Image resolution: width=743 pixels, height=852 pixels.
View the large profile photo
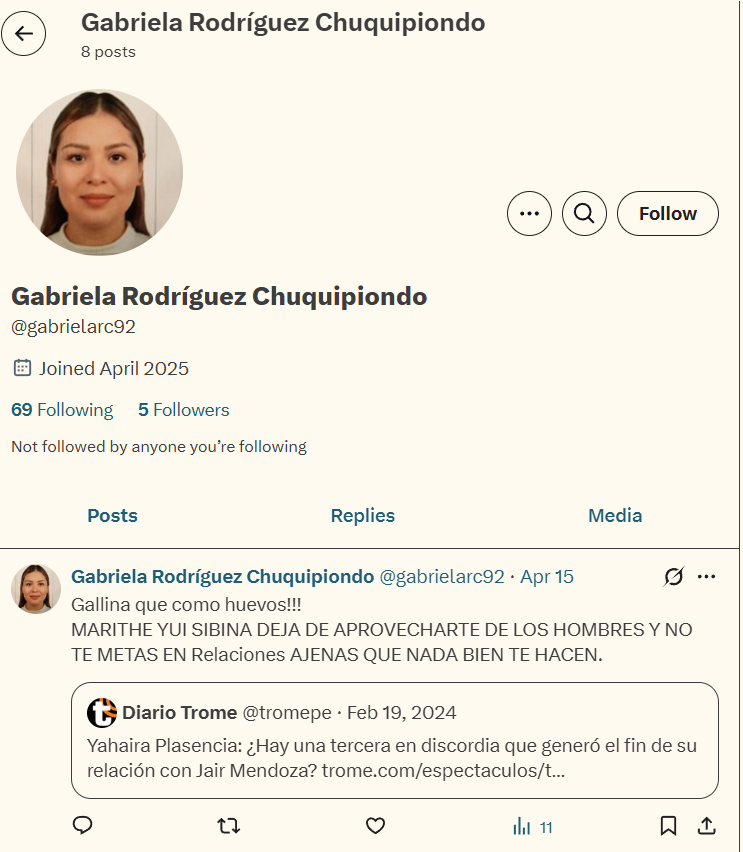pos(99,172)
